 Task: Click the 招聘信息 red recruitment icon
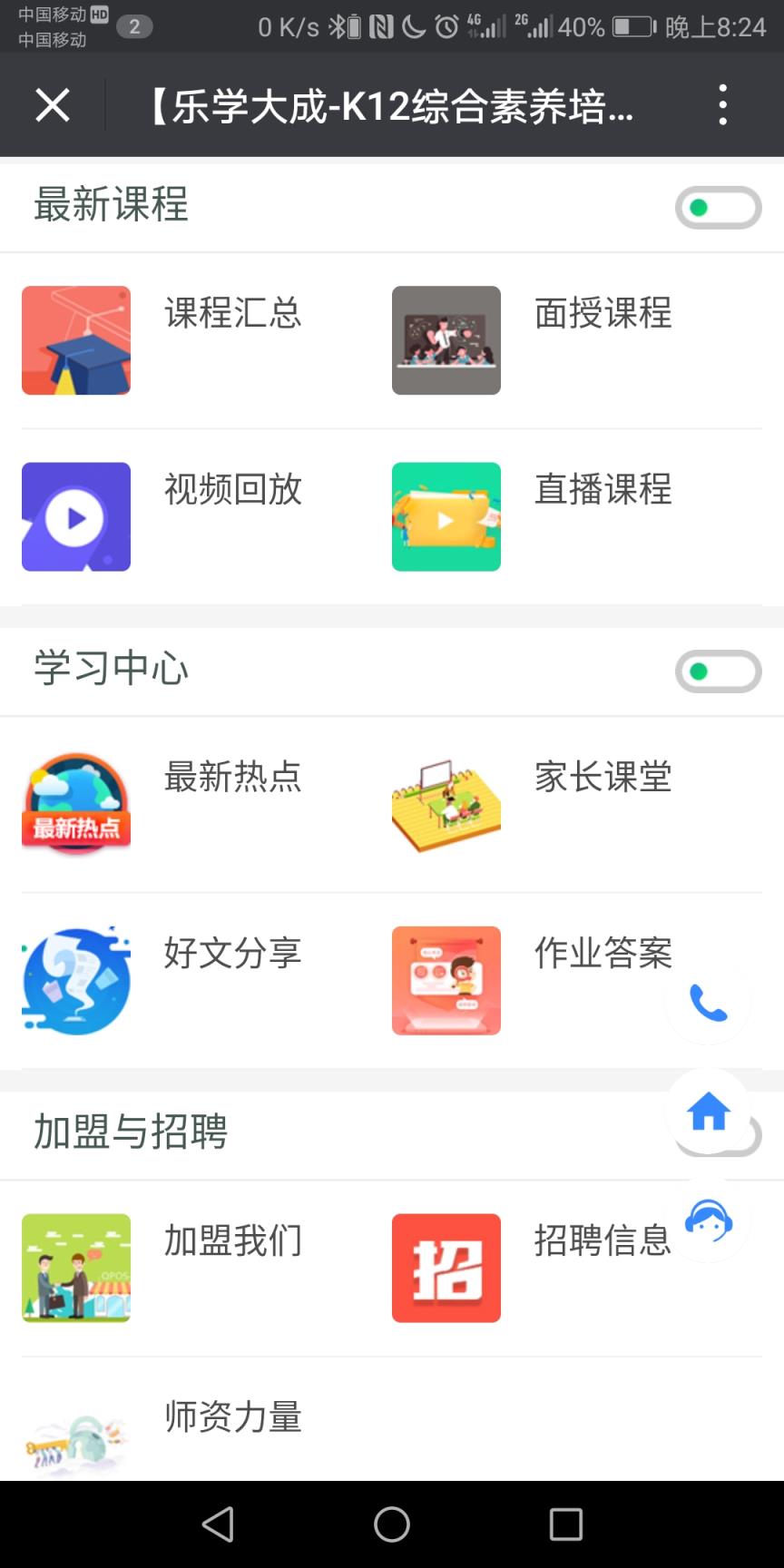tap(446, 1267)
